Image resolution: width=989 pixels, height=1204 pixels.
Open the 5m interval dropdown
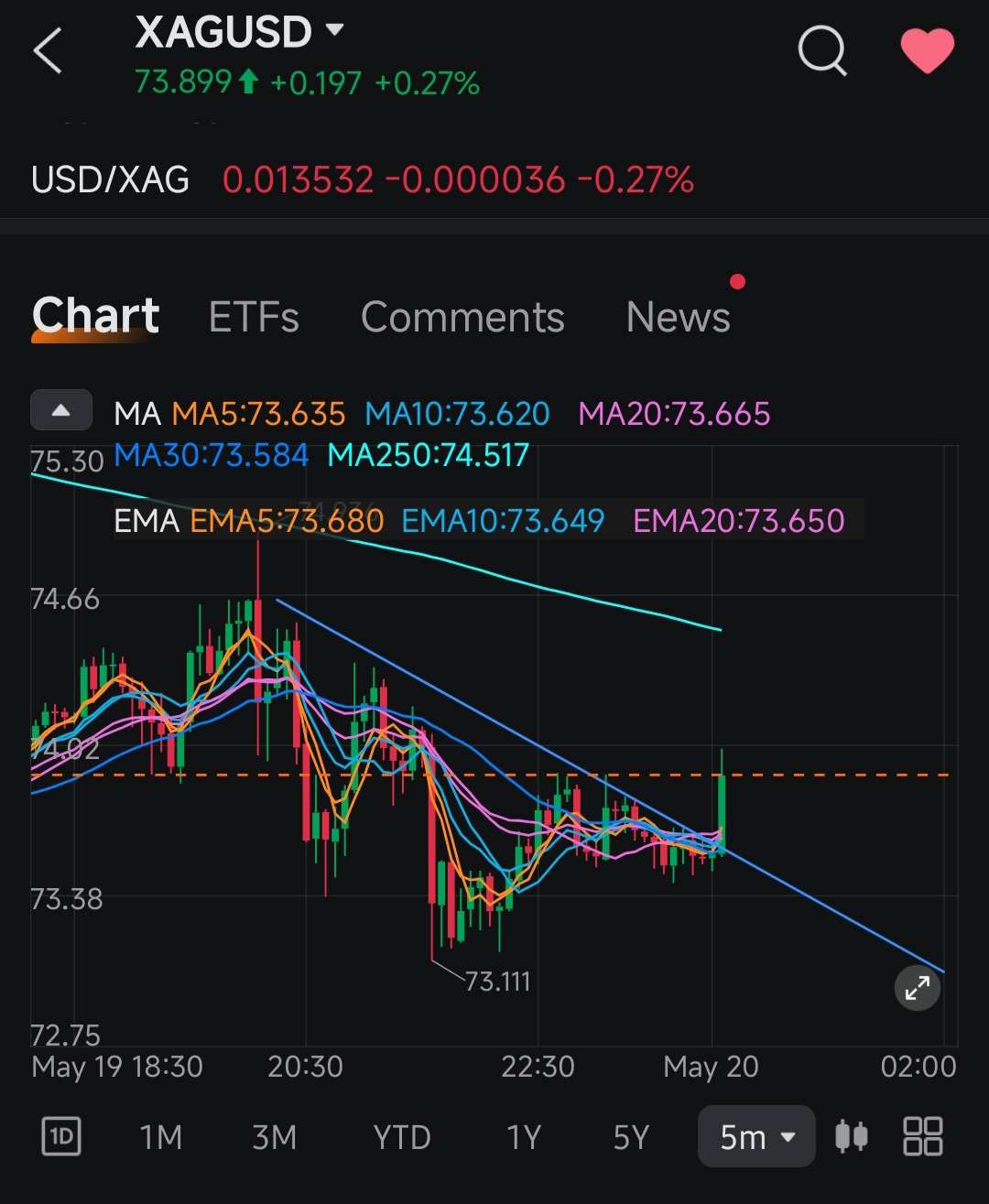(756, 1136)
